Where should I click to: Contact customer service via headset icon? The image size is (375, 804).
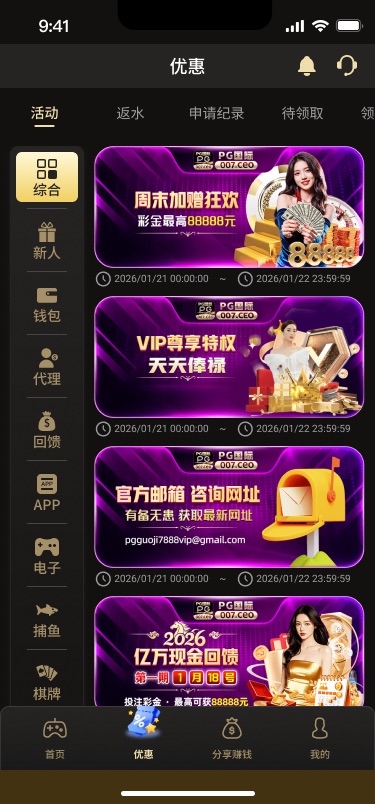[x=347, y=66]
